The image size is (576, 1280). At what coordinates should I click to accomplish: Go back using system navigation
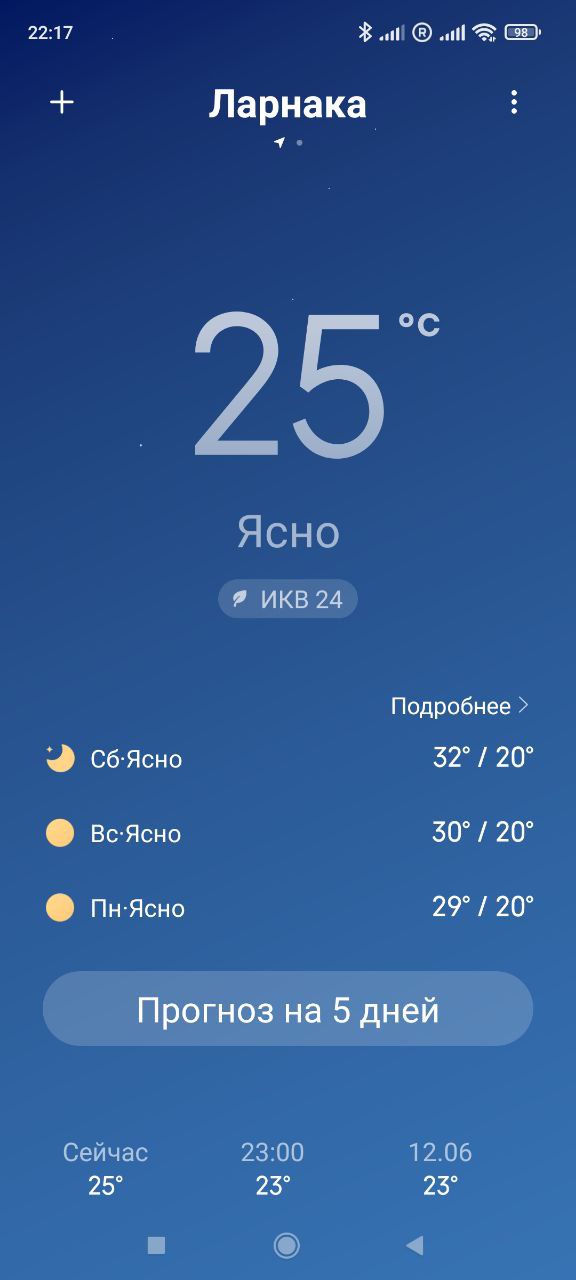coord(414,1245)
